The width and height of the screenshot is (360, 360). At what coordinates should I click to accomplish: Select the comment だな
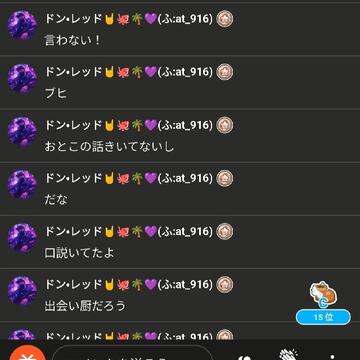(x=56, y=200)
